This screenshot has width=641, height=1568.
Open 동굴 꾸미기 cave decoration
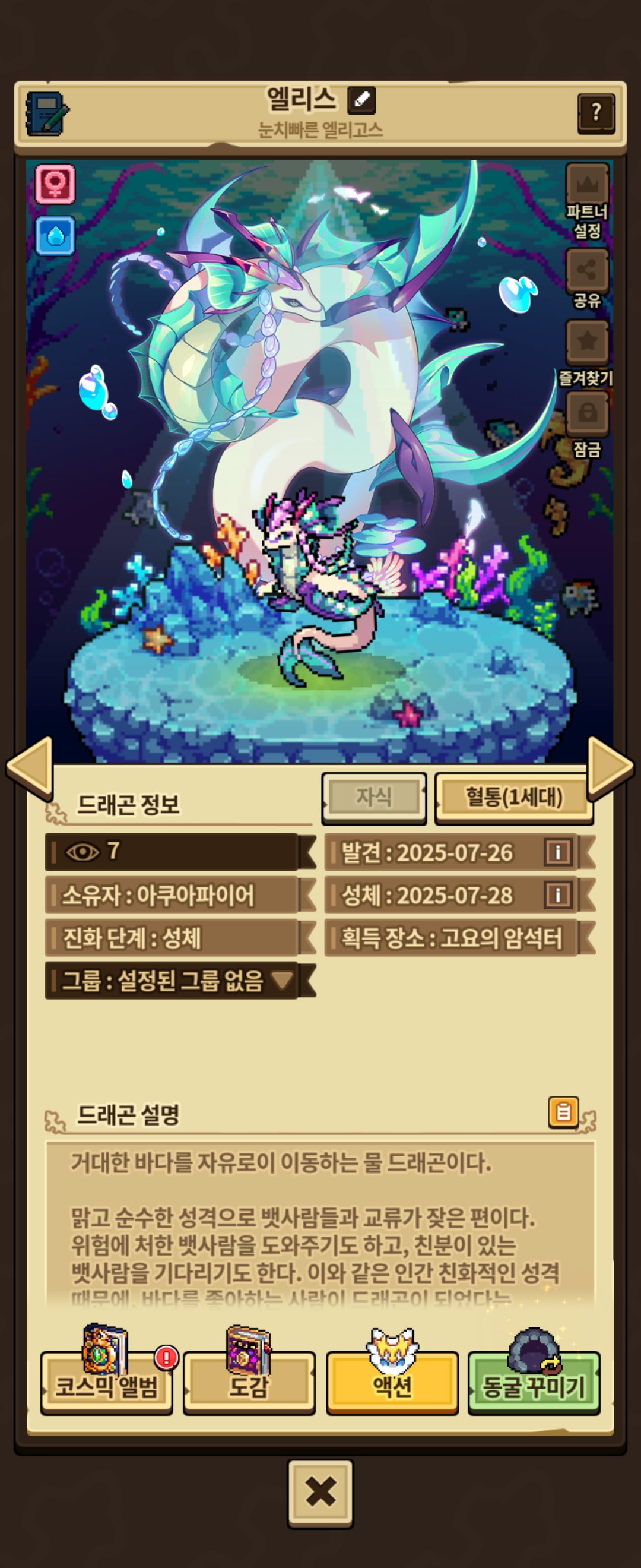[x=534, y=1386]
